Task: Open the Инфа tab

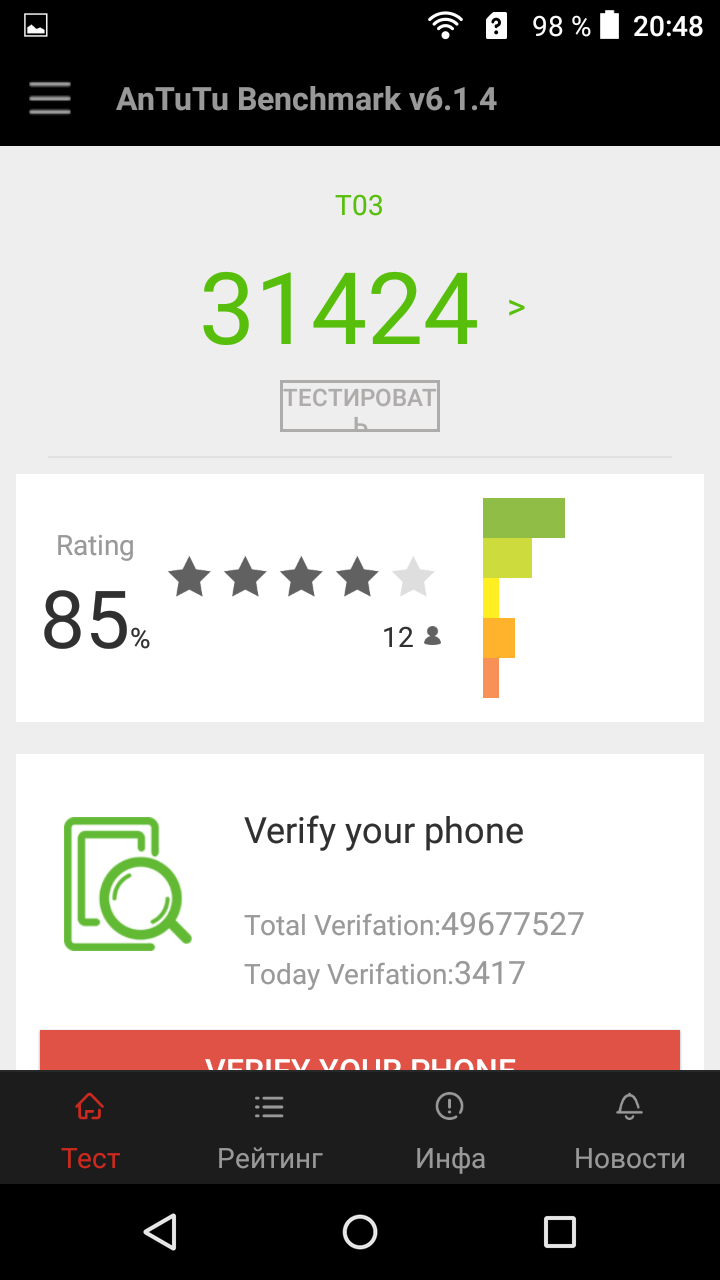Action: 450,1130
